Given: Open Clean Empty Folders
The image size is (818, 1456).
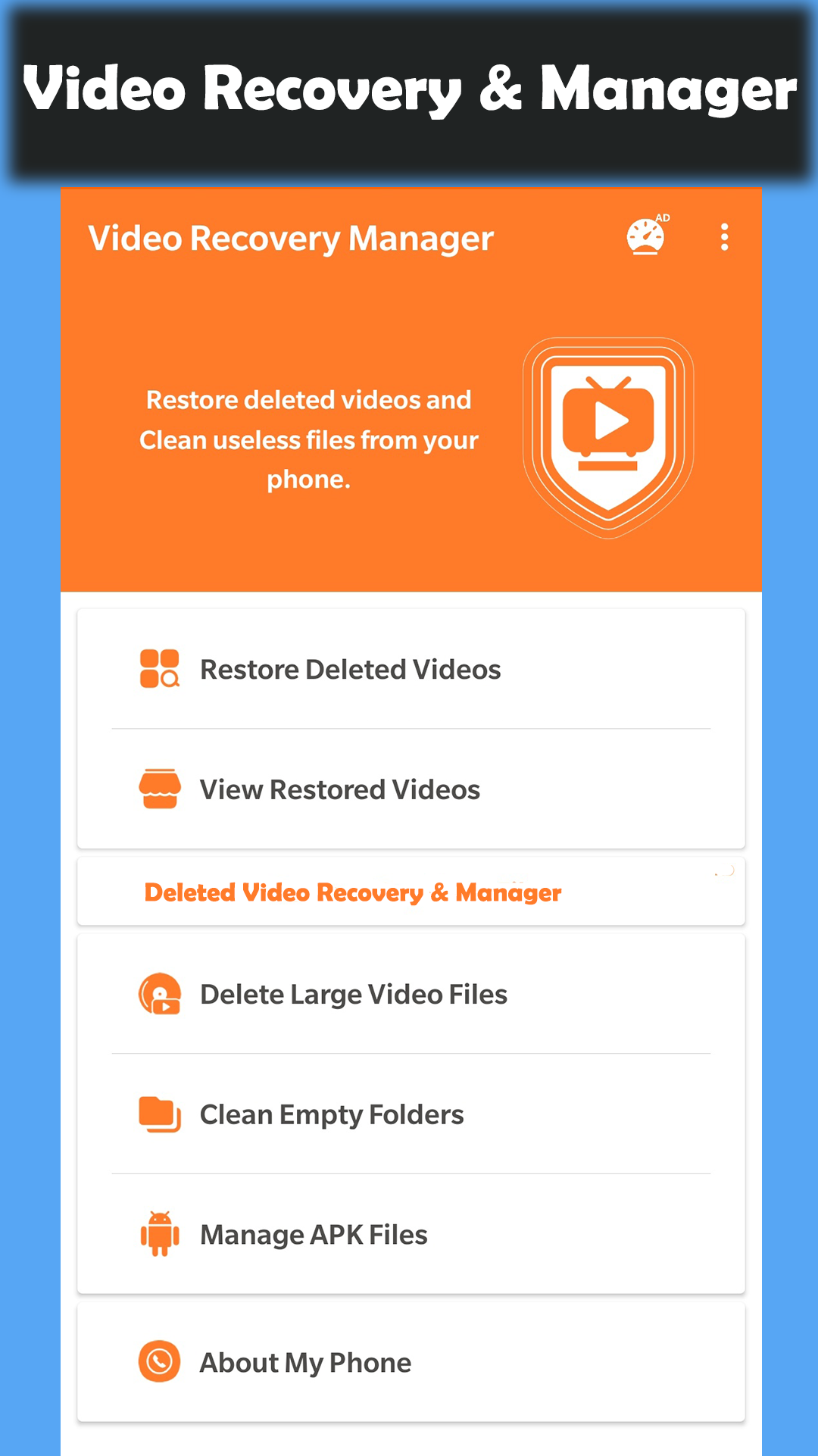Looking at the screenshot, I should (x=331, y=1114).
